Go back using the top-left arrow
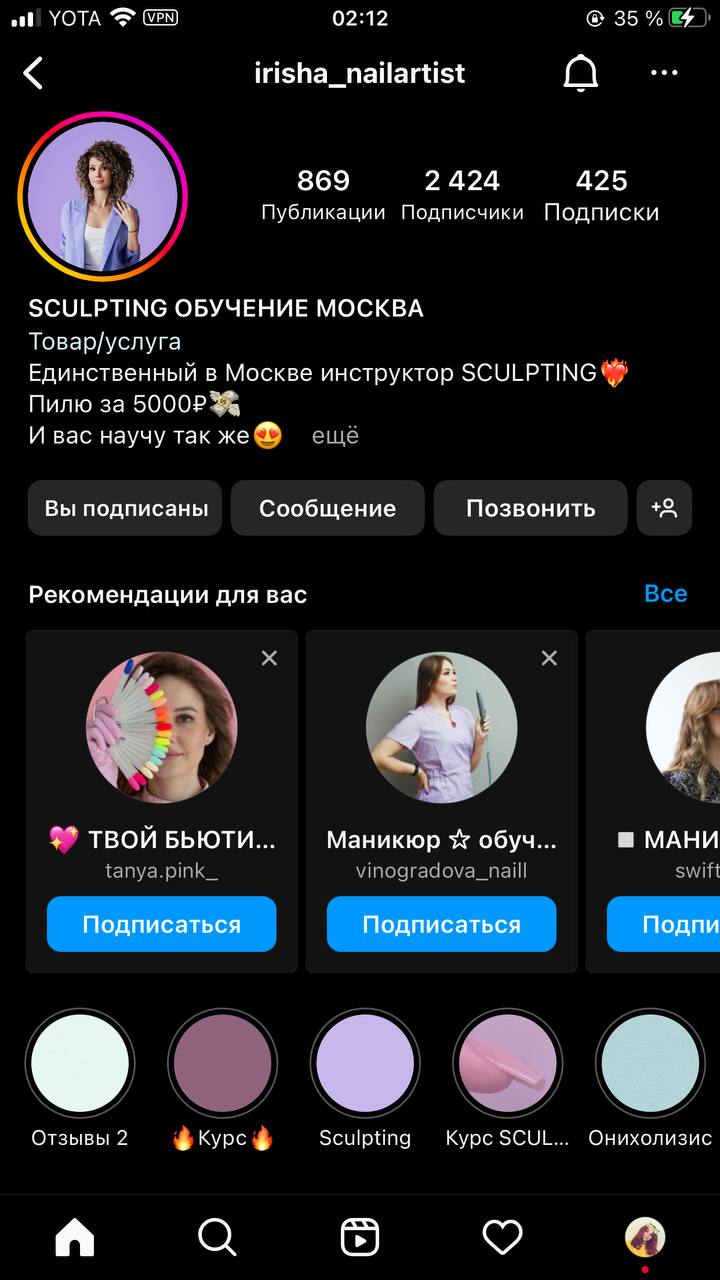This screenshot has height=1280, width=720. [x=34, y=73]
